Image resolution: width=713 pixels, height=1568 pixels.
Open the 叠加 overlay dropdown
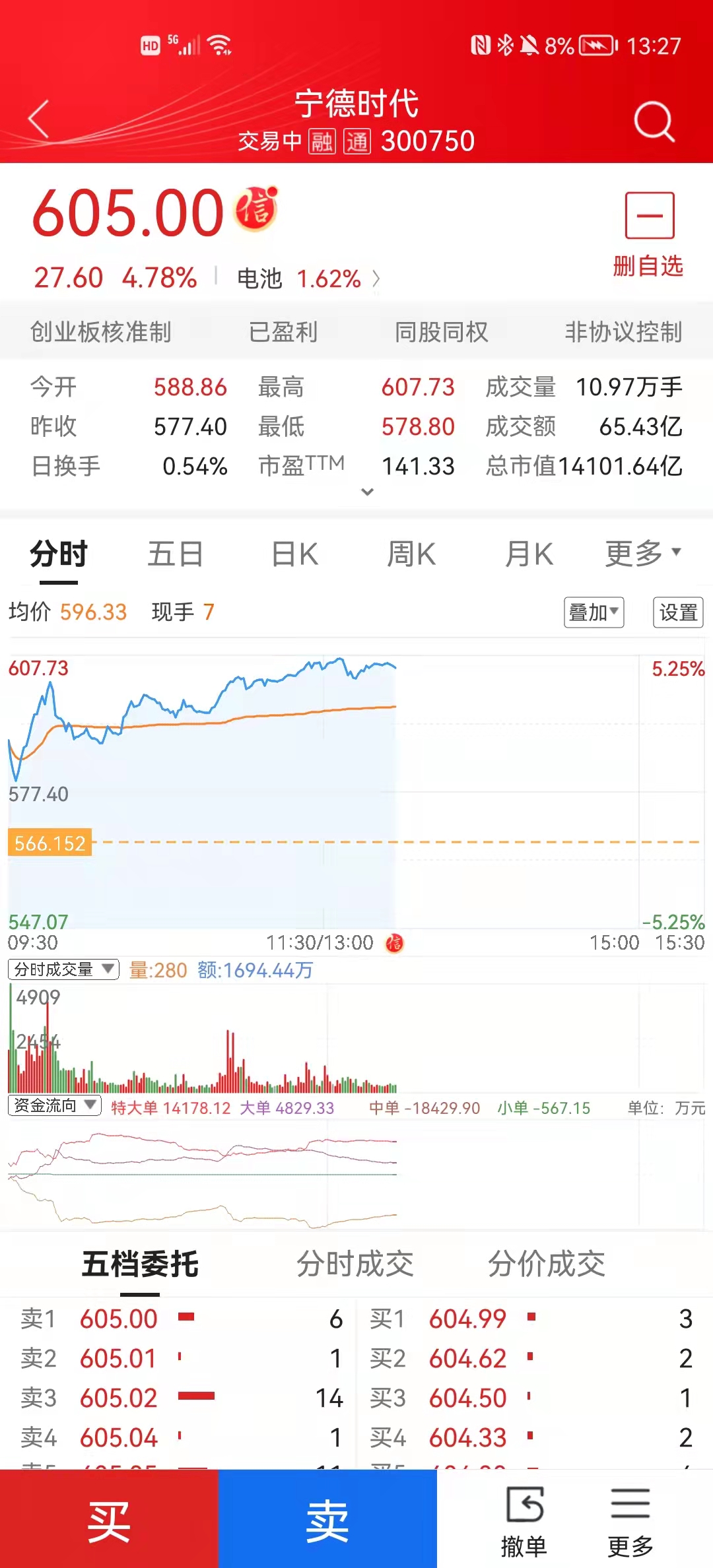pyautogui.click(x=594, y=612)
